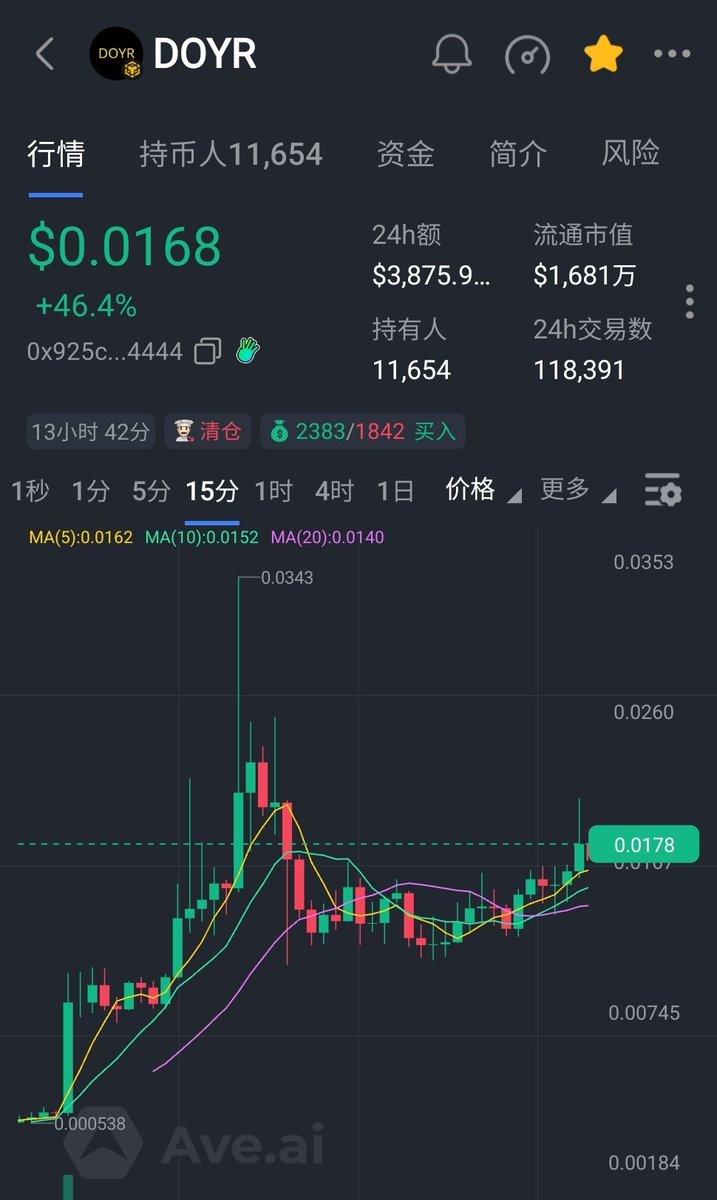Switch chart to 1日 interval

[395, 491]
